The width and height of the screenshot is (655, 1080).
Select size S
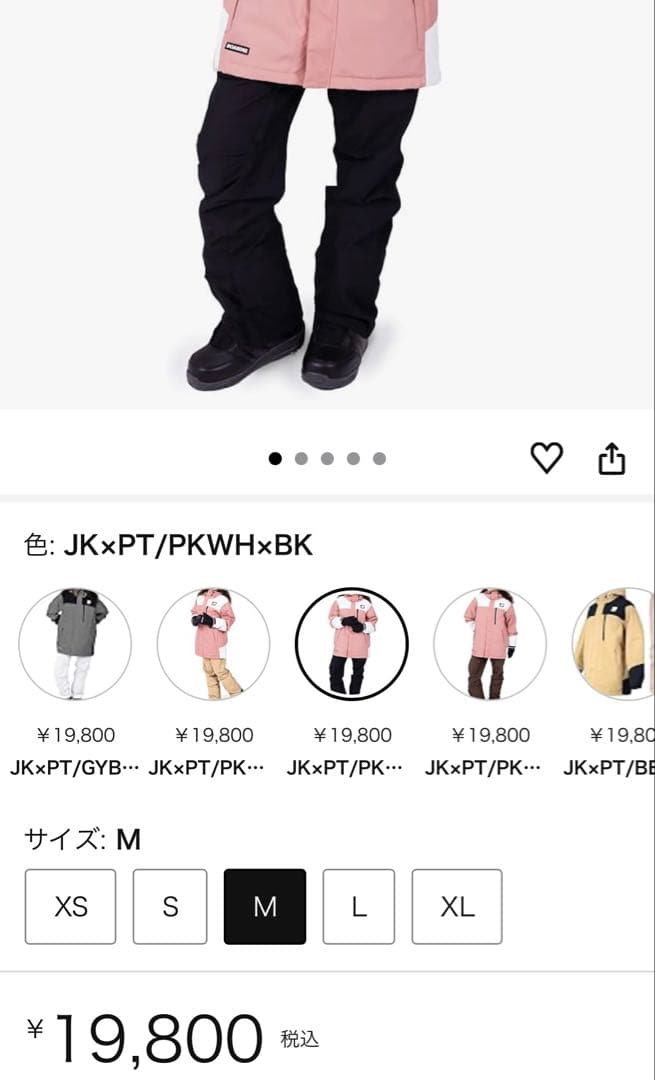(x=170, y=906)
